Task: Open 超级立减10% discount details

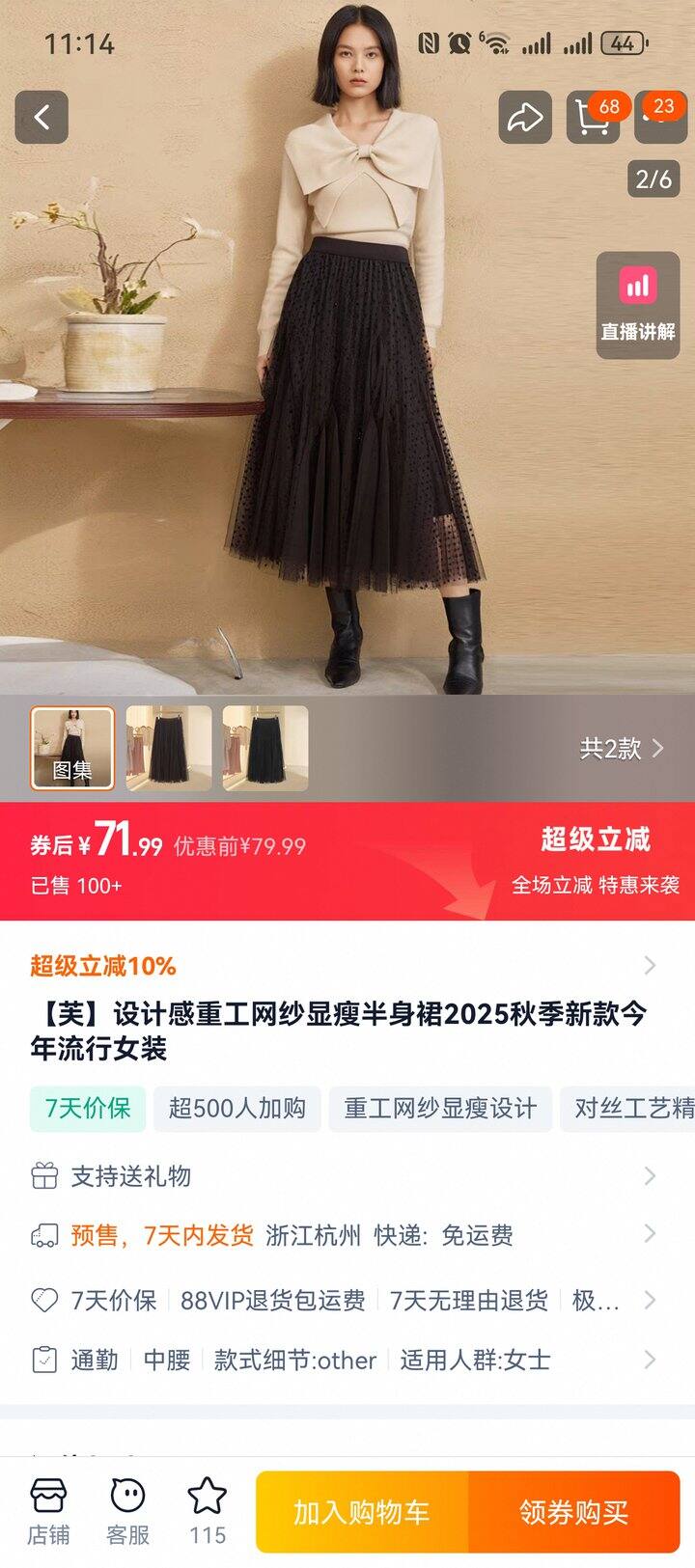Action: tap(343, 966)
